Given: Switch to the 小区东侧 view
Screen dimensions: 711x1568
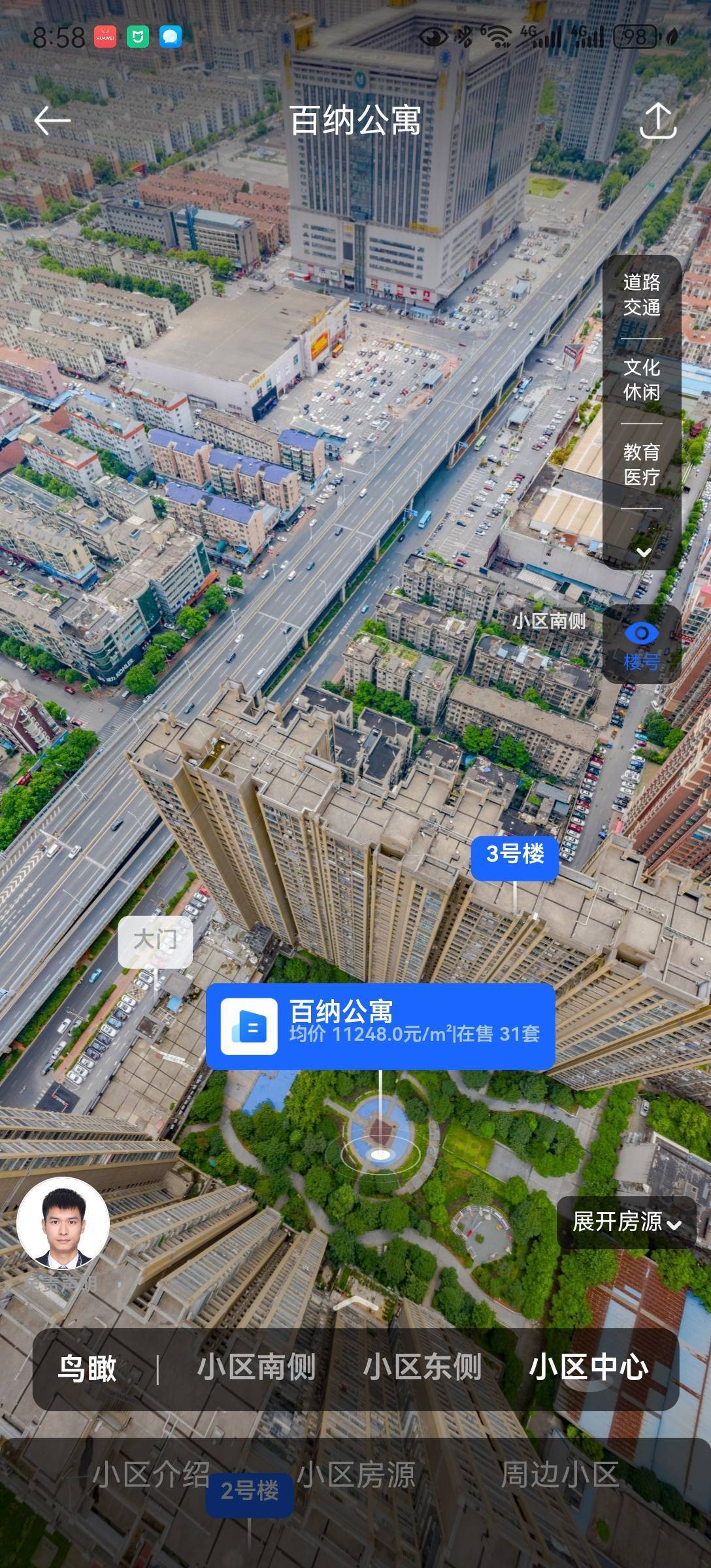Looking at the screenshot, I should pos(422,1368).
